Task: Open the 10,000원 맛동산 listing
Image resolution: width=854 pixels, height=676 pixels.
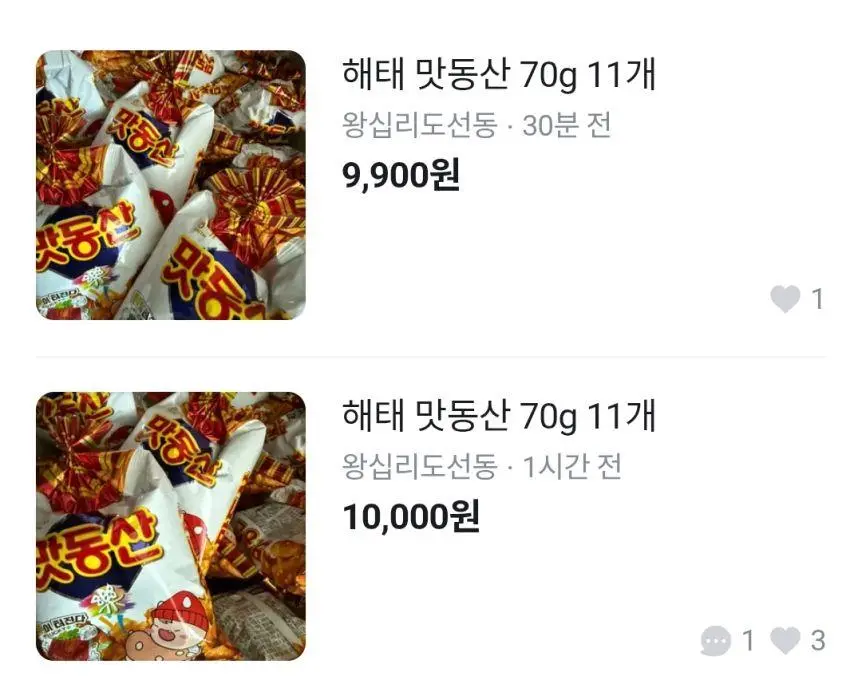Action: tap(499, 416)
